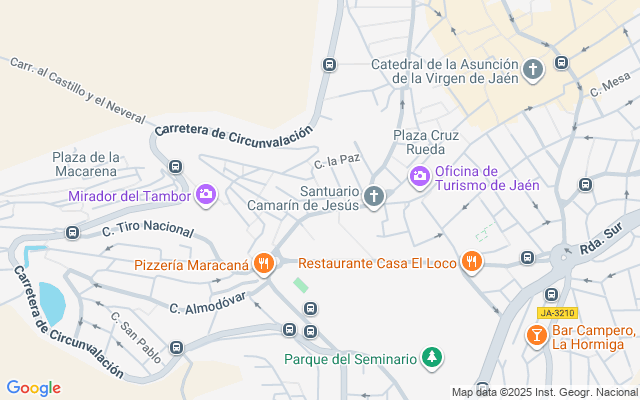Open the Restaurante Casa El Loco pin
This screenshot has height=400, width=640.
click(472, 263)
